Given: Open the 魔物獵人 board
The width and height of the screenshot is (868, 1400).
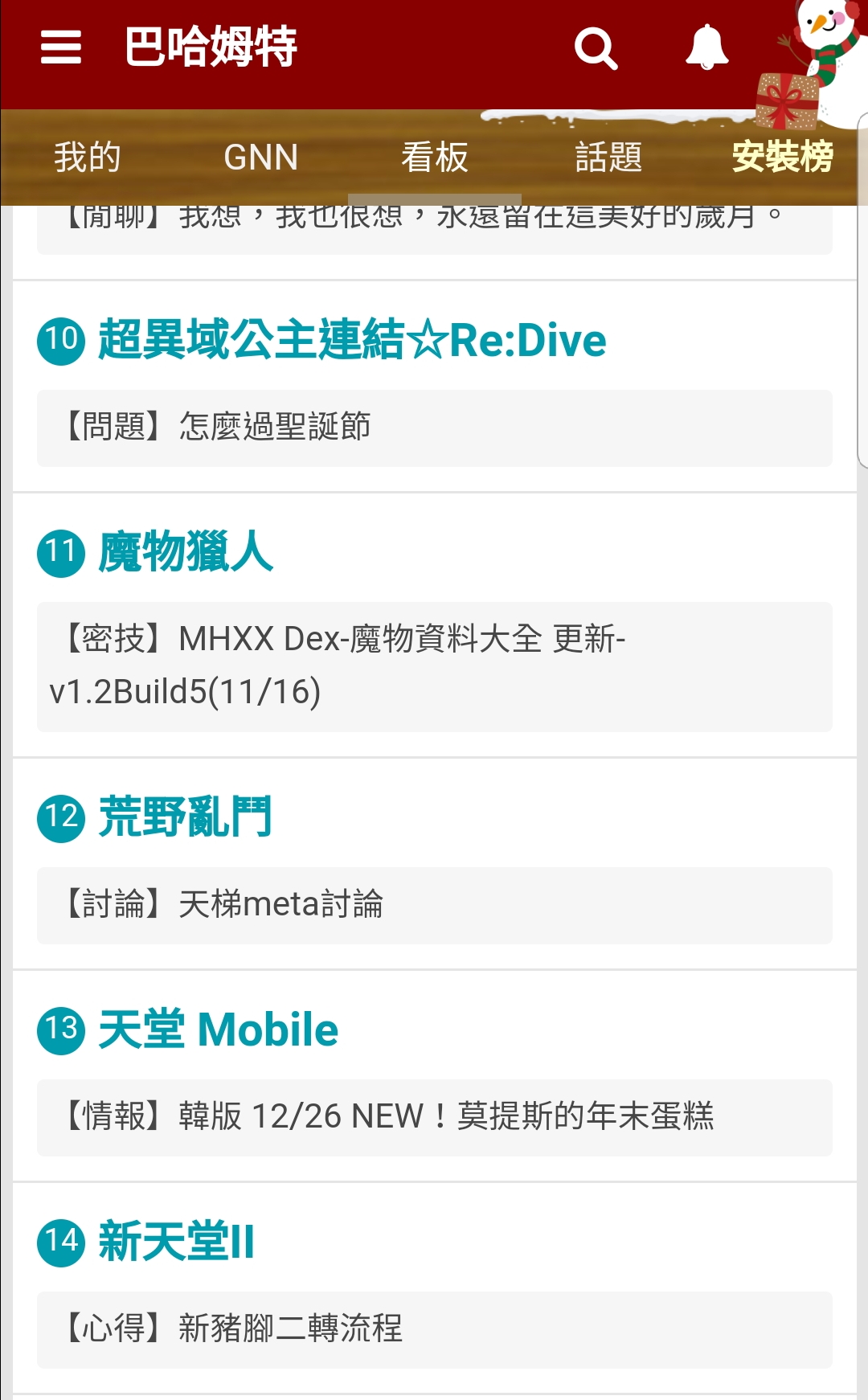Looking at the screenshot, I should click(x=186, y=552).
